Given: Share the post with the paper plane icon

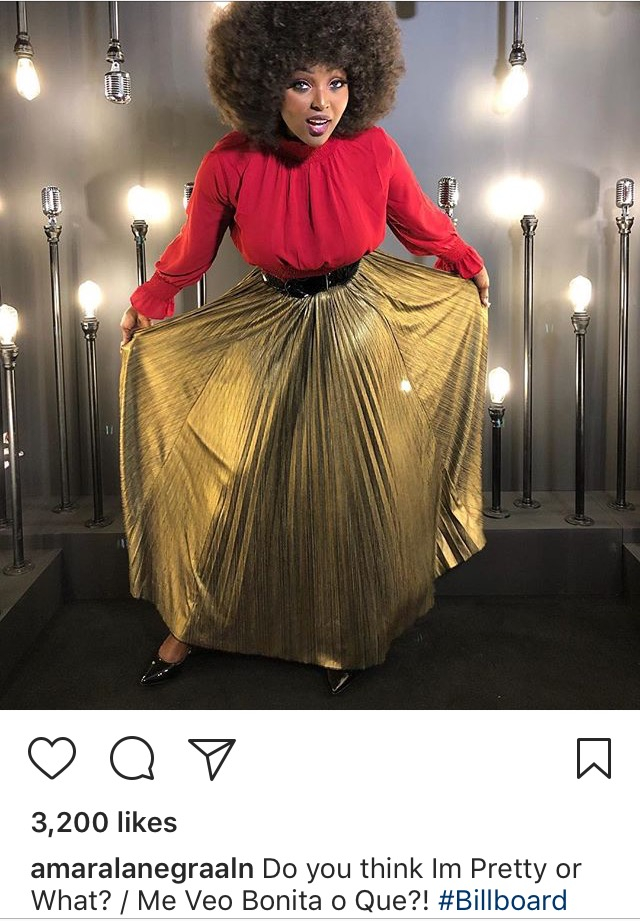Looking at the screenshot, I should pyautogui.click(x=211, y=758).
